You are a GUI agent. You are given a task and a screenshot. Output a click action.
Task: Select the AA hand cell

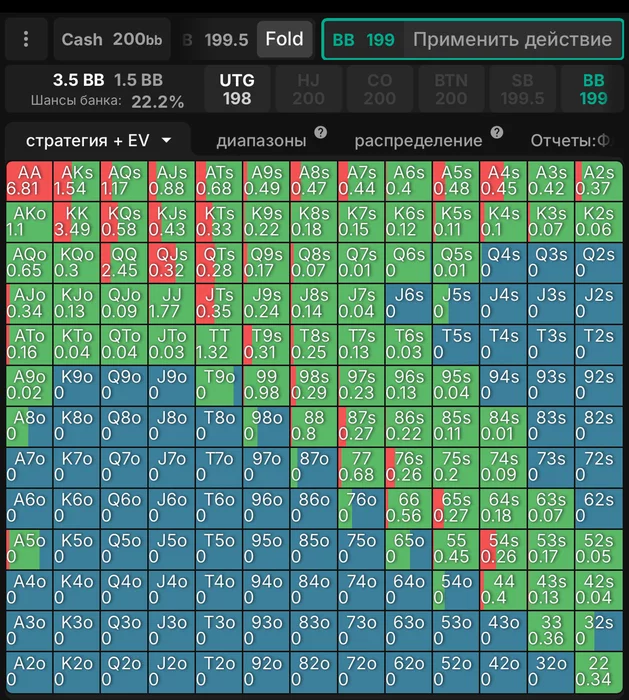click(28, 180)
